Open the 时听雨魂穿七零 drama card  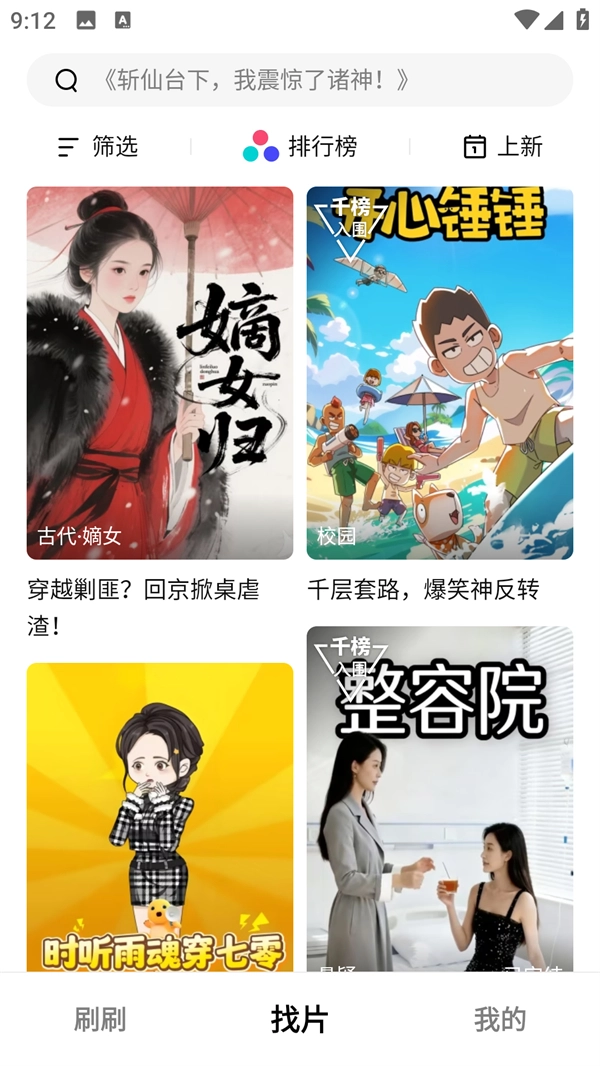tap(160, 815)
